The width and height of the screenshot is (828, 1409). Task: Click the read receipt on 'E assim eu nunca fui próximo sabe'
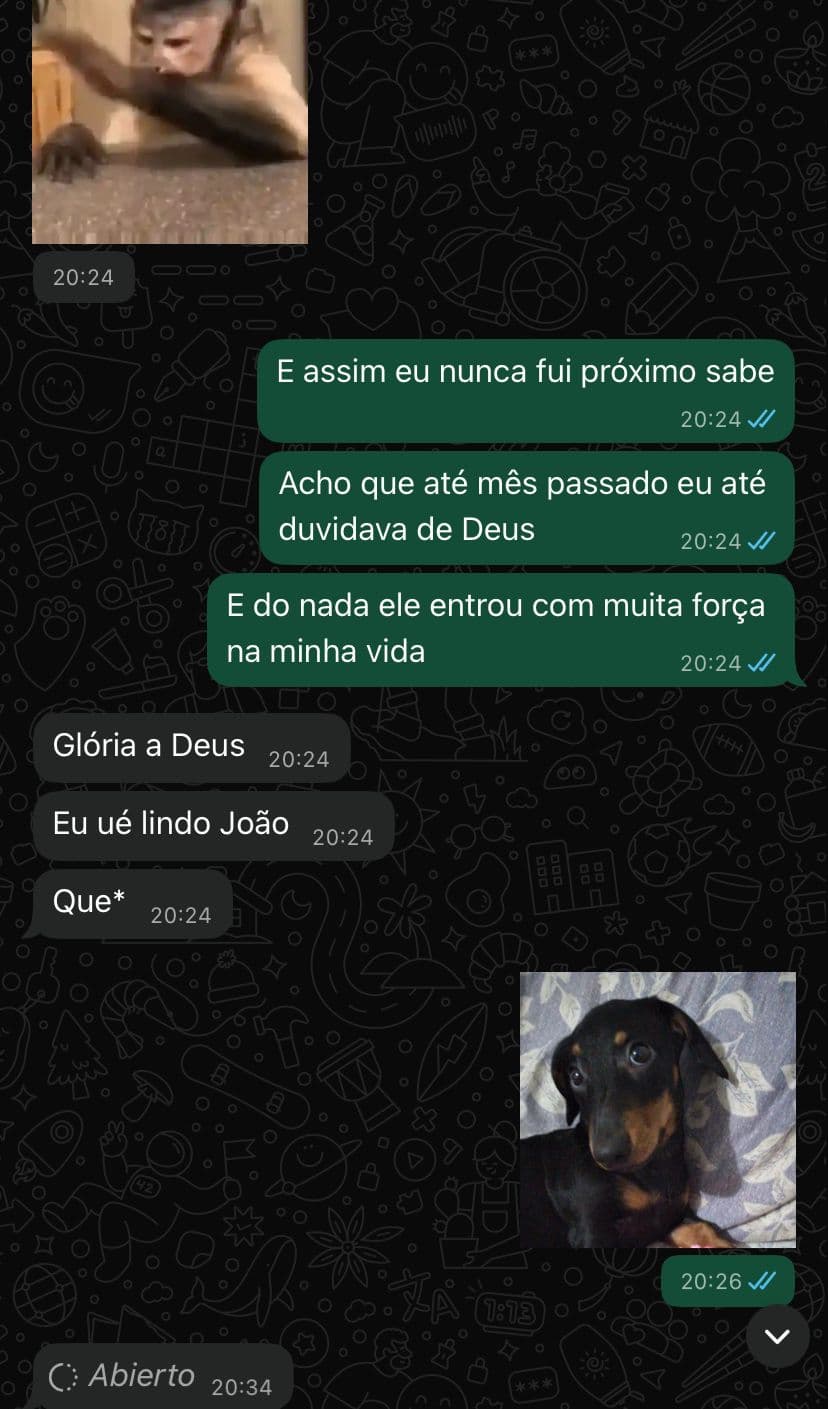pyautogui.click(x=760, y=419)
